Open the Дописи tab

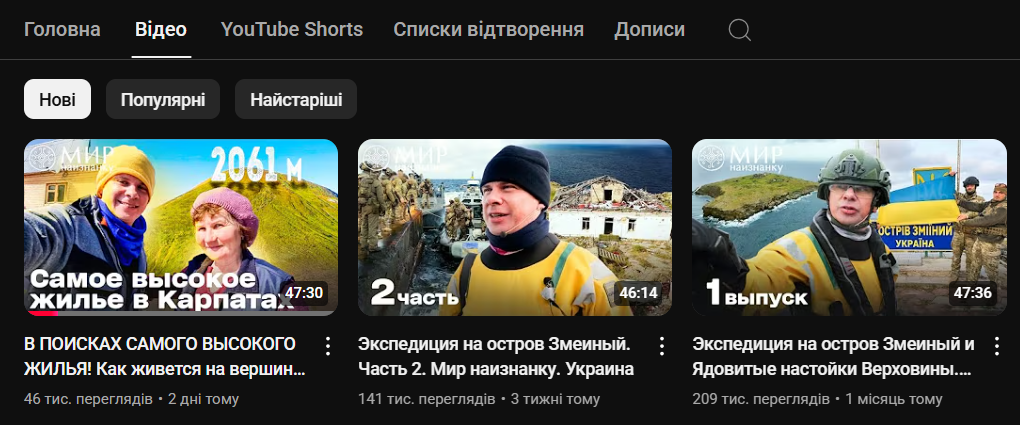(650, 29)
